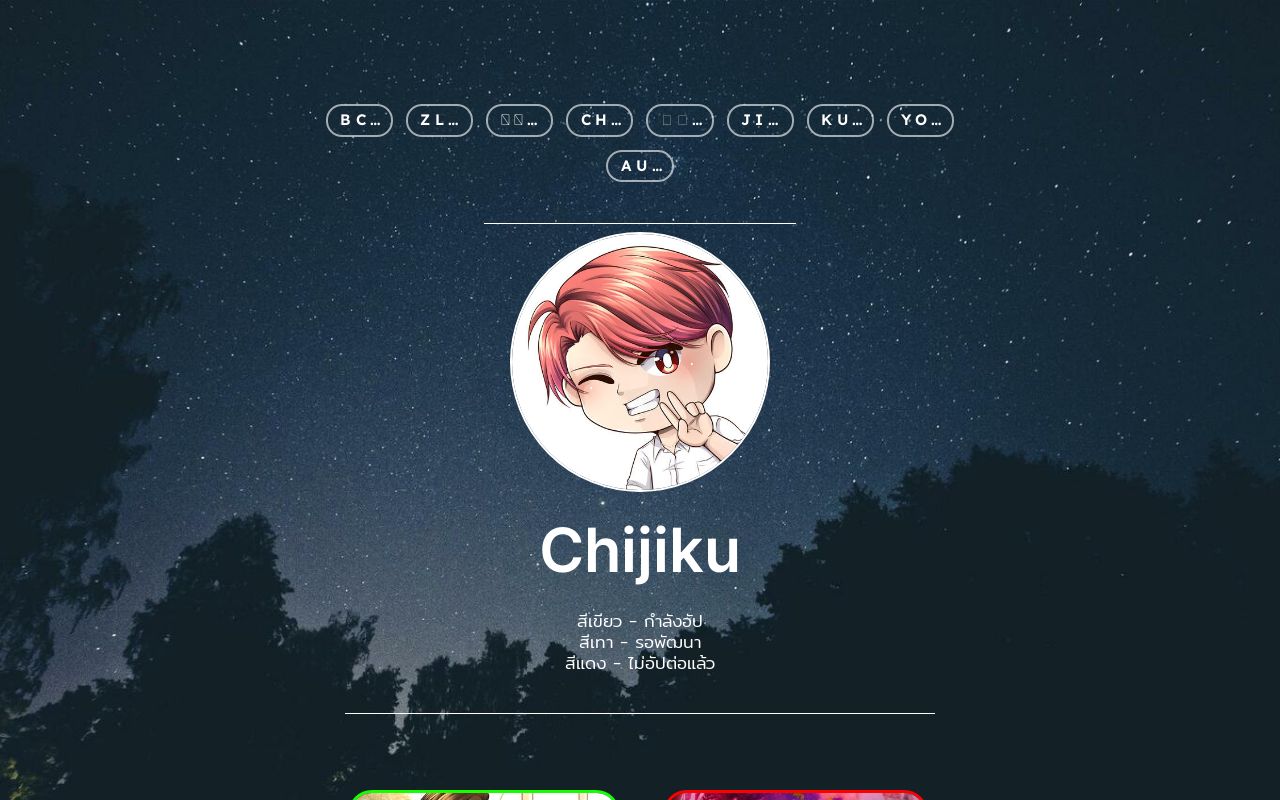The image size is (1280, 800).
Task: Open the JI… chip
Action: click(x=760, y=120)
